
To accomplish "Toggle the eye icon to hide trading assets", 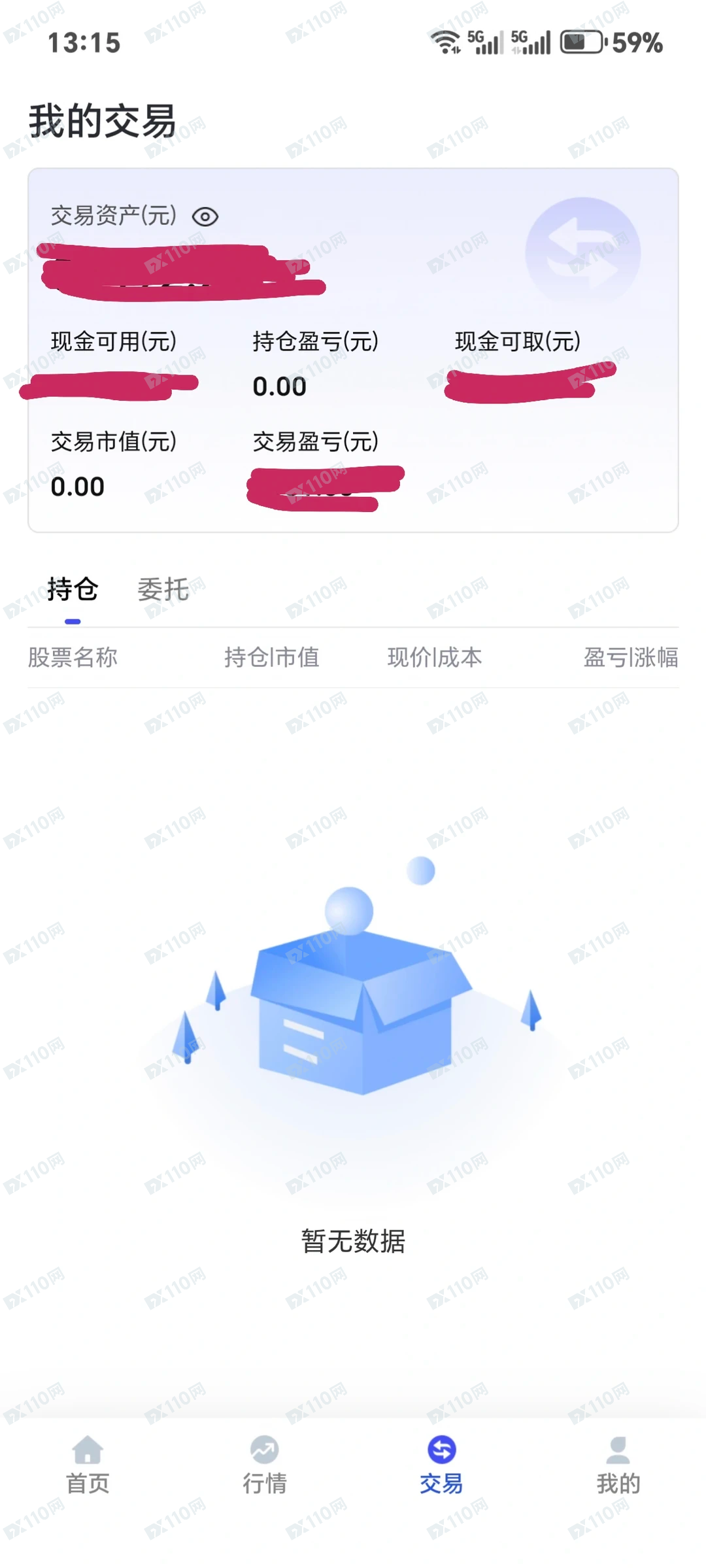I will [205, 216].
